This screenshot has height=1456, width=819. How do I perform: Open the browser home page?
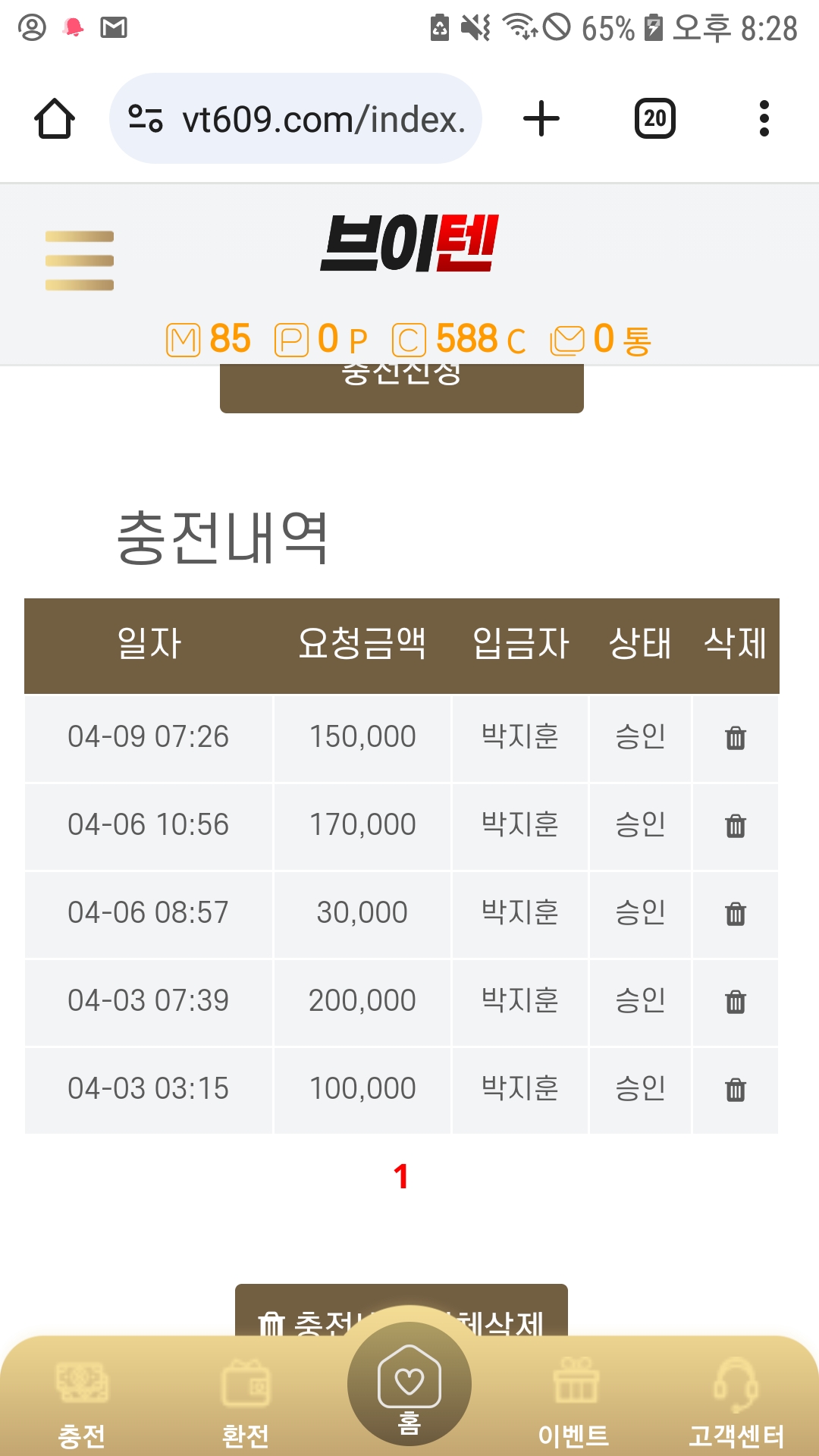tap(55, 119)
